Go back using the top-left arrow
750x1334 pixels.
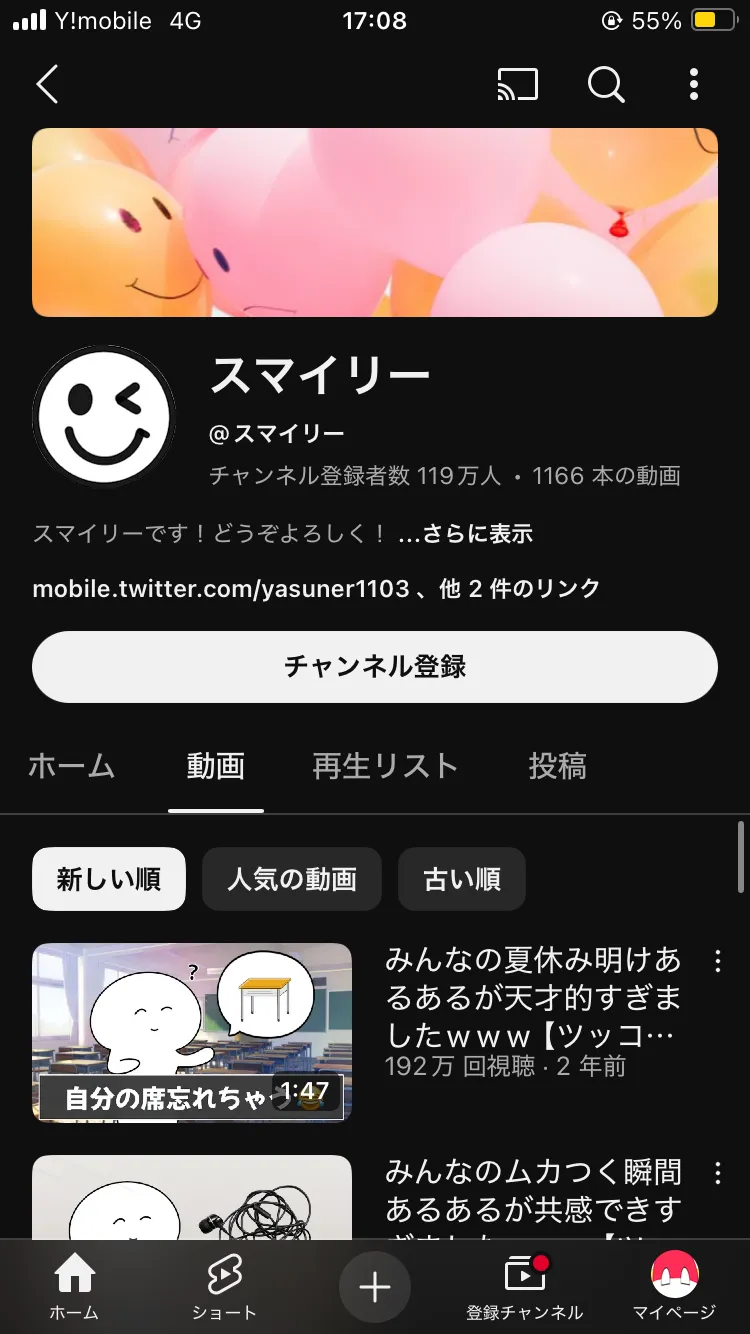(47, 85)
